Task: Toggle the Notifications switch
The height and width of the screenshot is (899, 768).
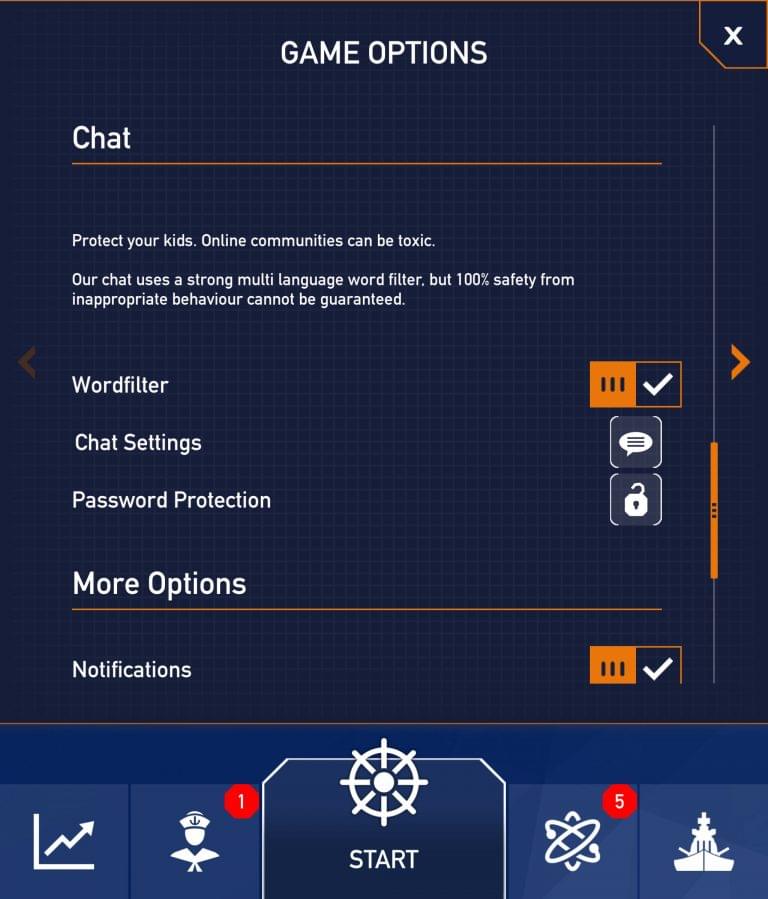Action: click(x=635, y=667)
